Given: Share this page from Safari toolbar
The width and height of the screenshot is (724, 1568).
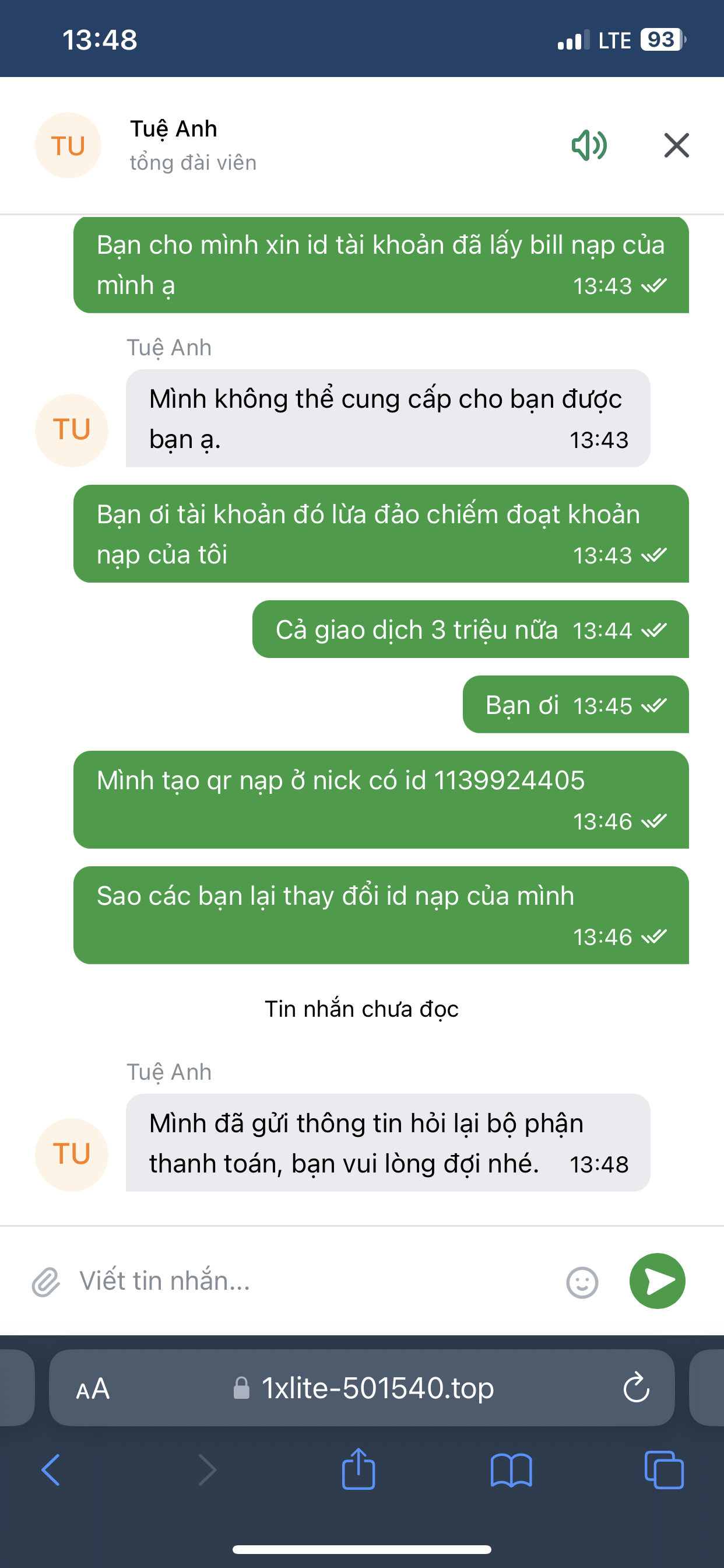Looking at the screenshot, I should click(359, 1469).
